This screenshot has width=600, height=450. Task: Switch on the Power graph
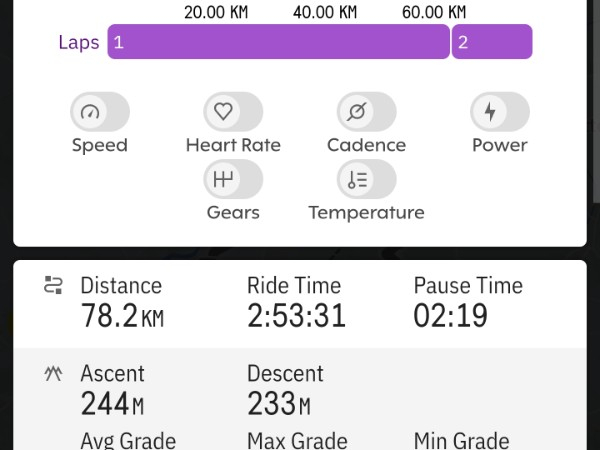pyautogui.click(x=499, y=112)
